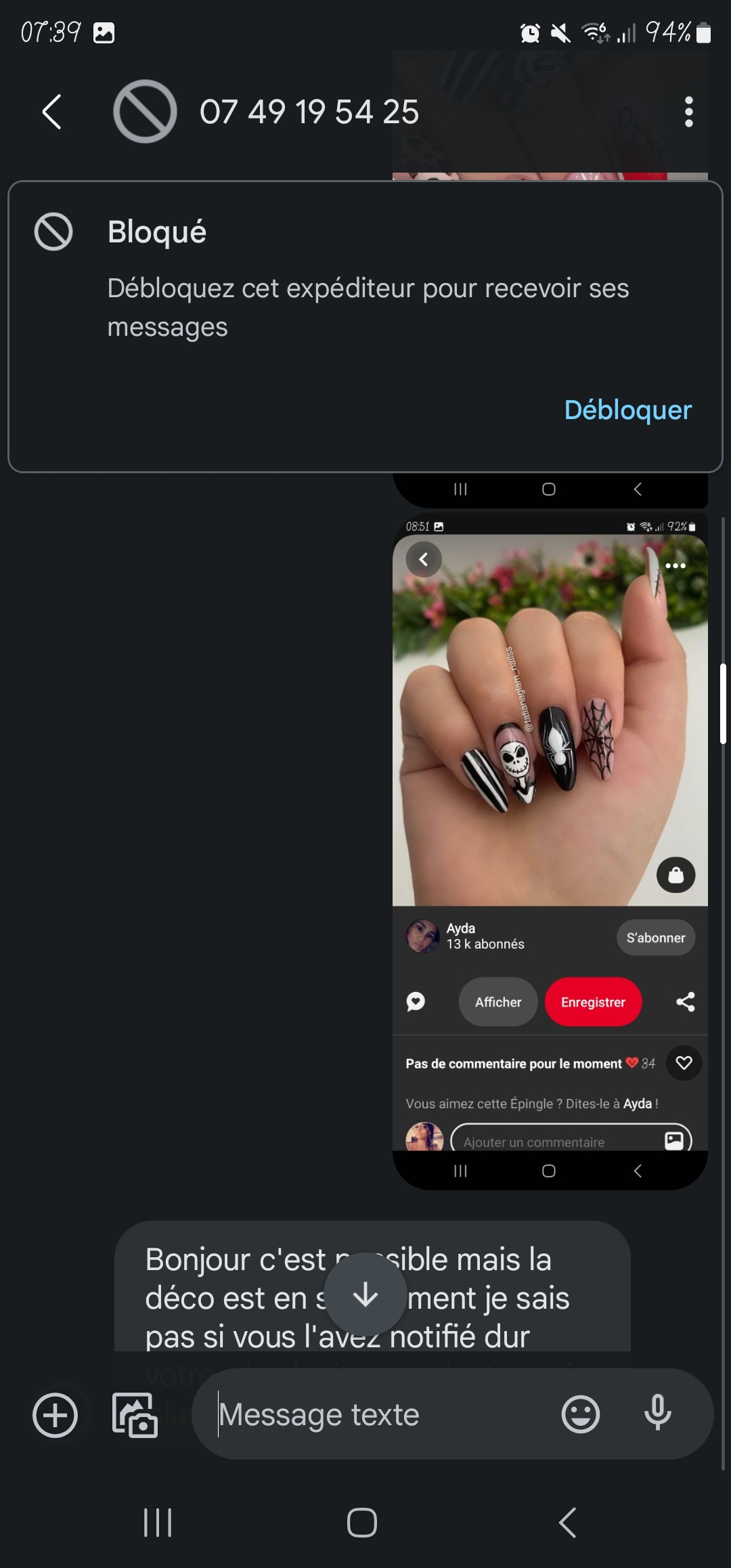This screenshot has width=731, height=1568.
Task: Record a voice message with the microphone
Action: (x=657, y=1414)
